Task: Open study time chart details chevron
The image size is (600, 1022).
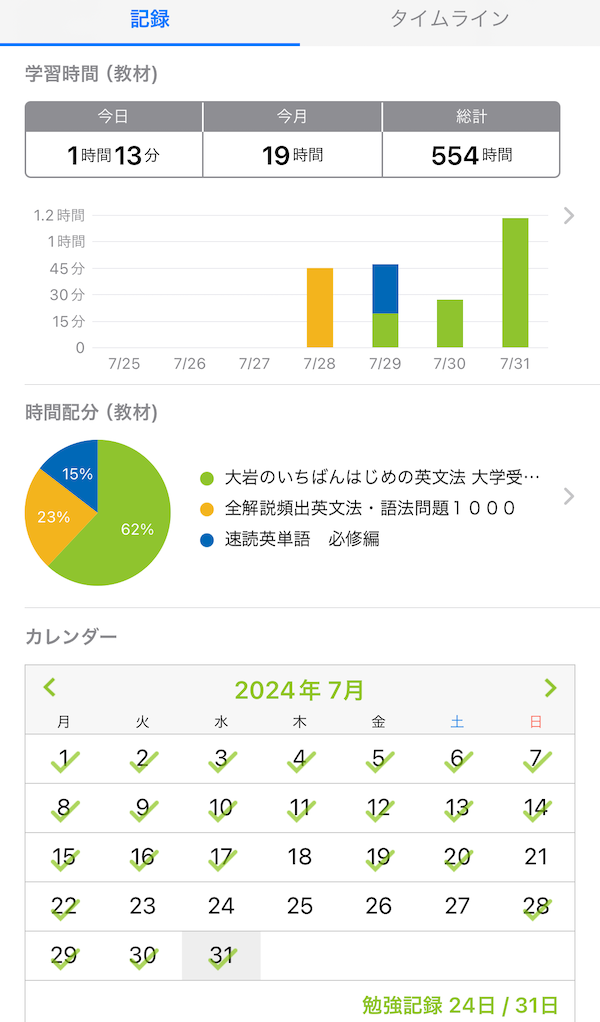Action: (569, 215)
